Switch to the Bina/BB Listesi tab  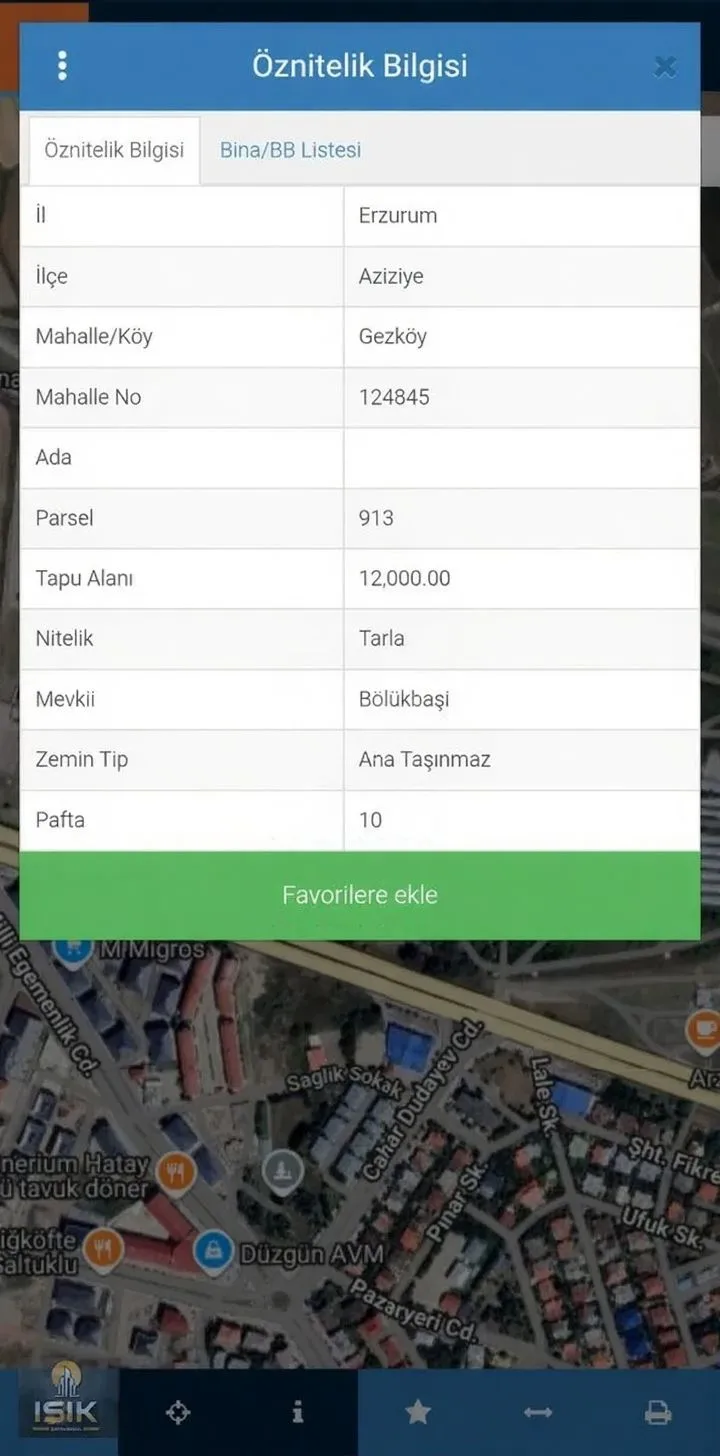[x=290, y=150]
